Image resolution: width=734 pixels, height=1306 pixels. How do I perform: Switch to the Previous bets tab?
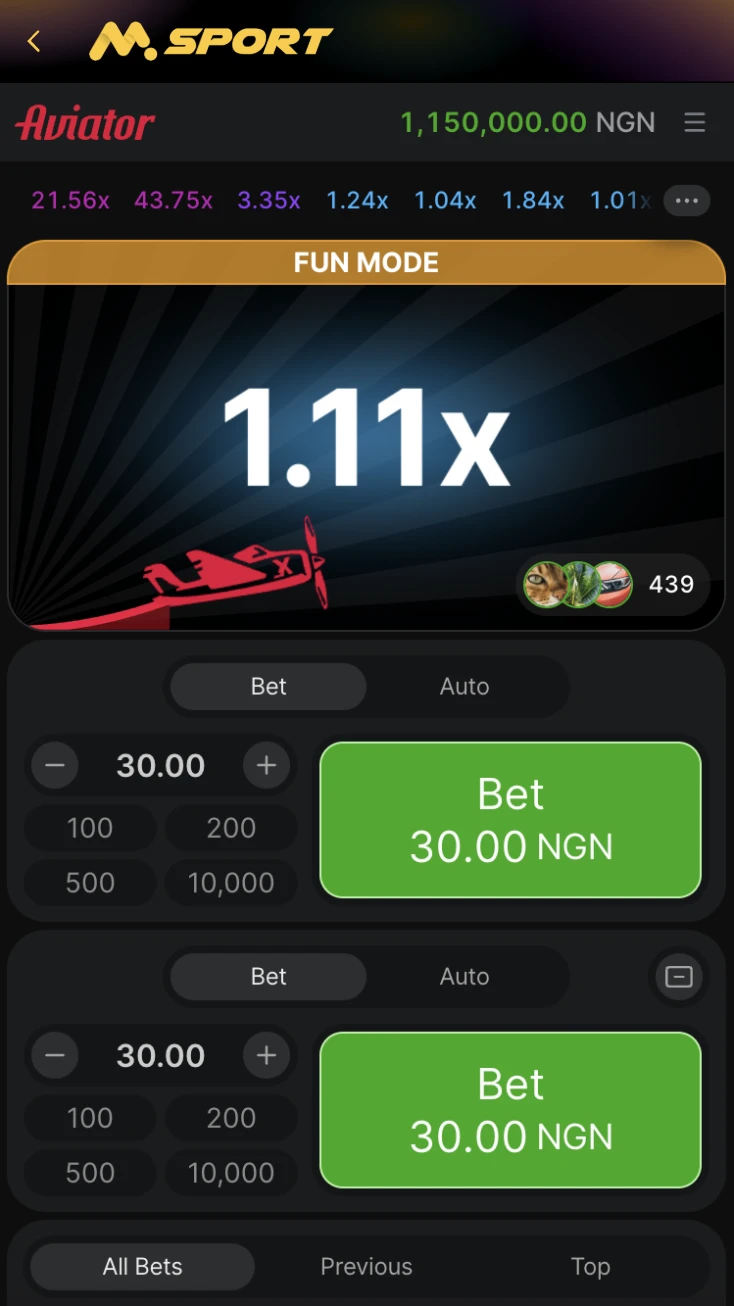tap(366, 1267)
